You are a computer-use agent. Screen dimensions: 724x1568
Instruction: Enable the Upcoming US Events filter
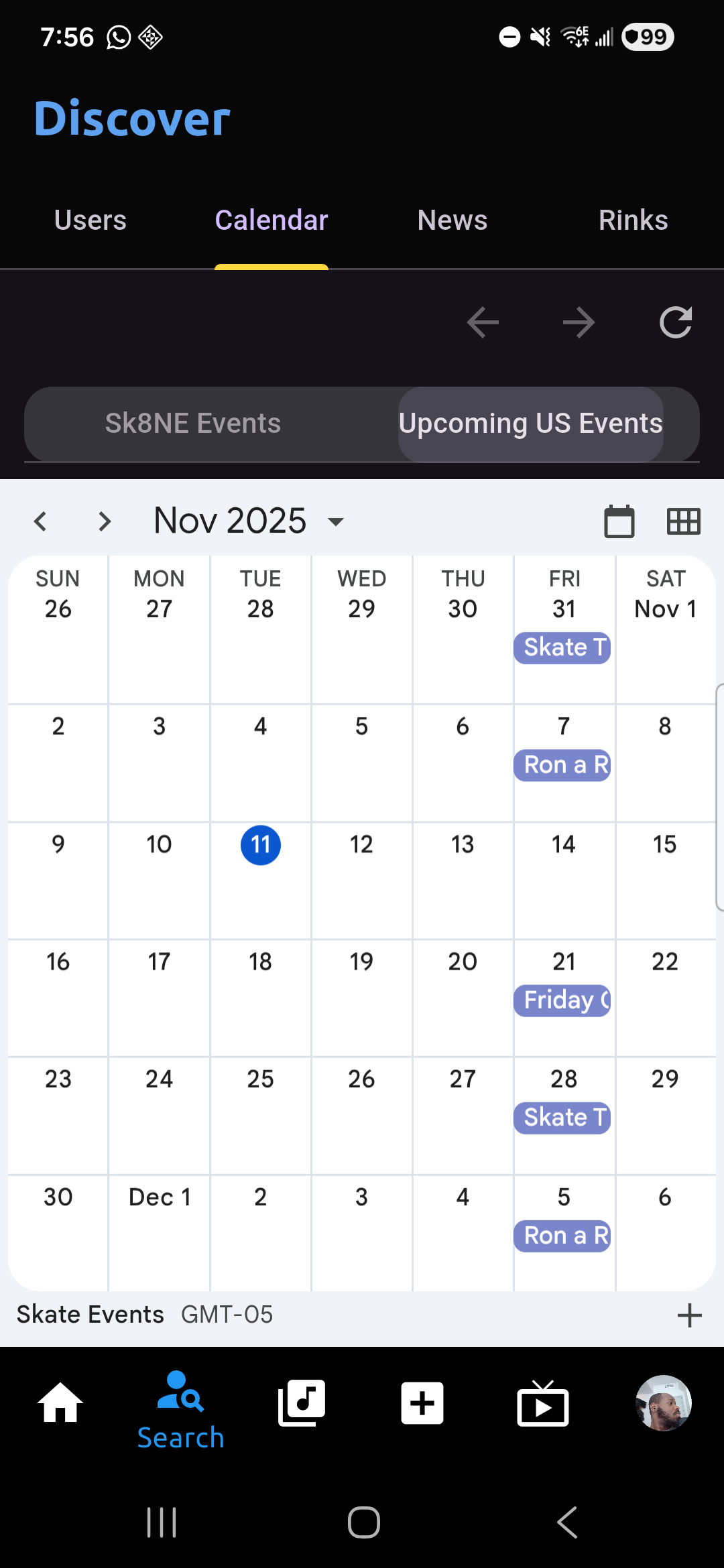[530, 423]
